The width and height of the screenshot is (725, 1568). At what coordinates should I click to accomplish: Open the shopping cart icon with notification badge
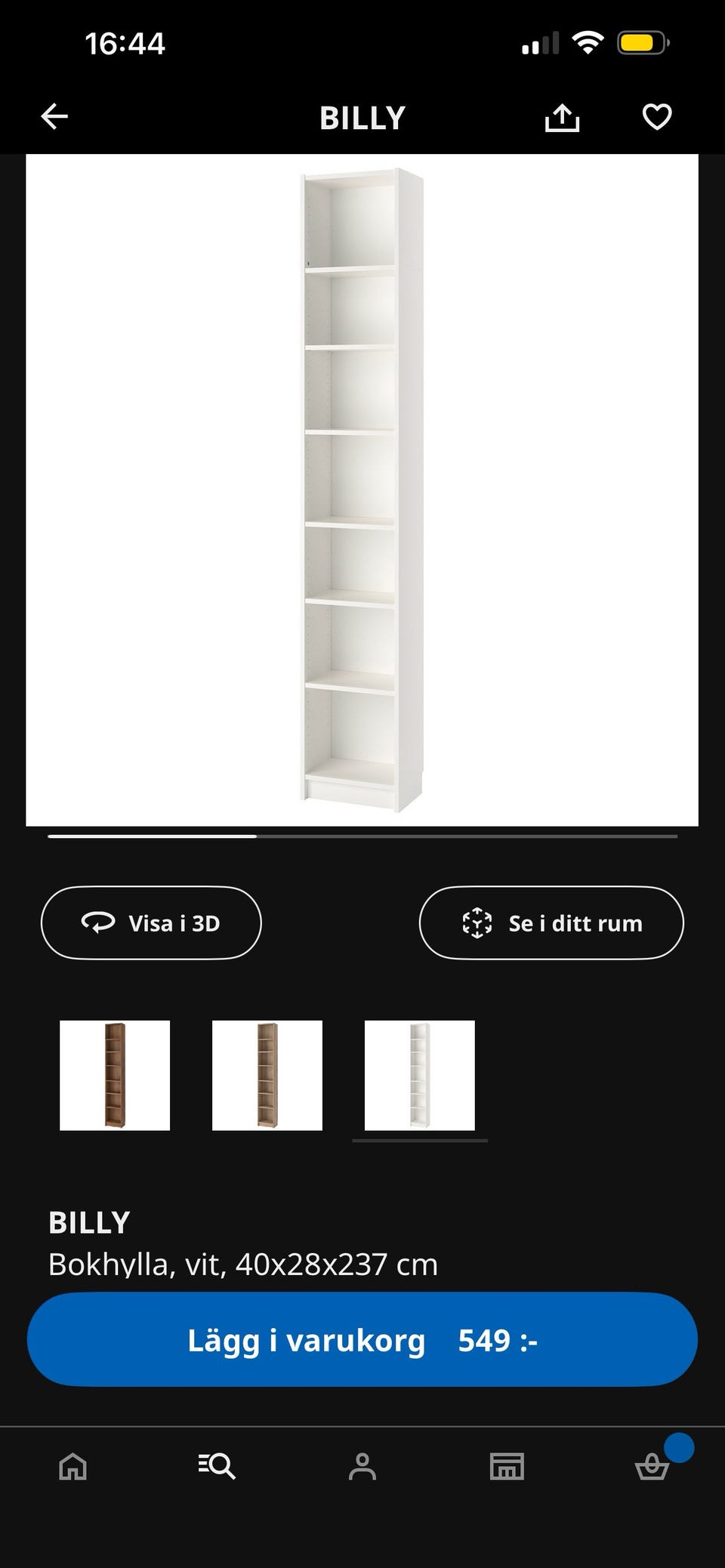point(652,1468)
